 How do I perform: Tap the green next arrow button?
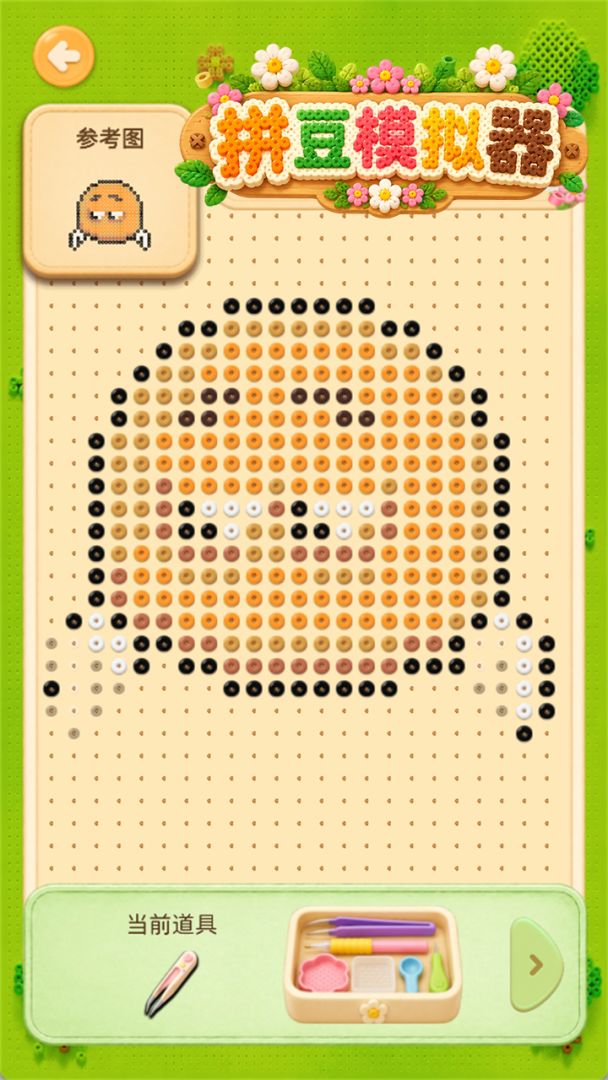coord(536,964)
